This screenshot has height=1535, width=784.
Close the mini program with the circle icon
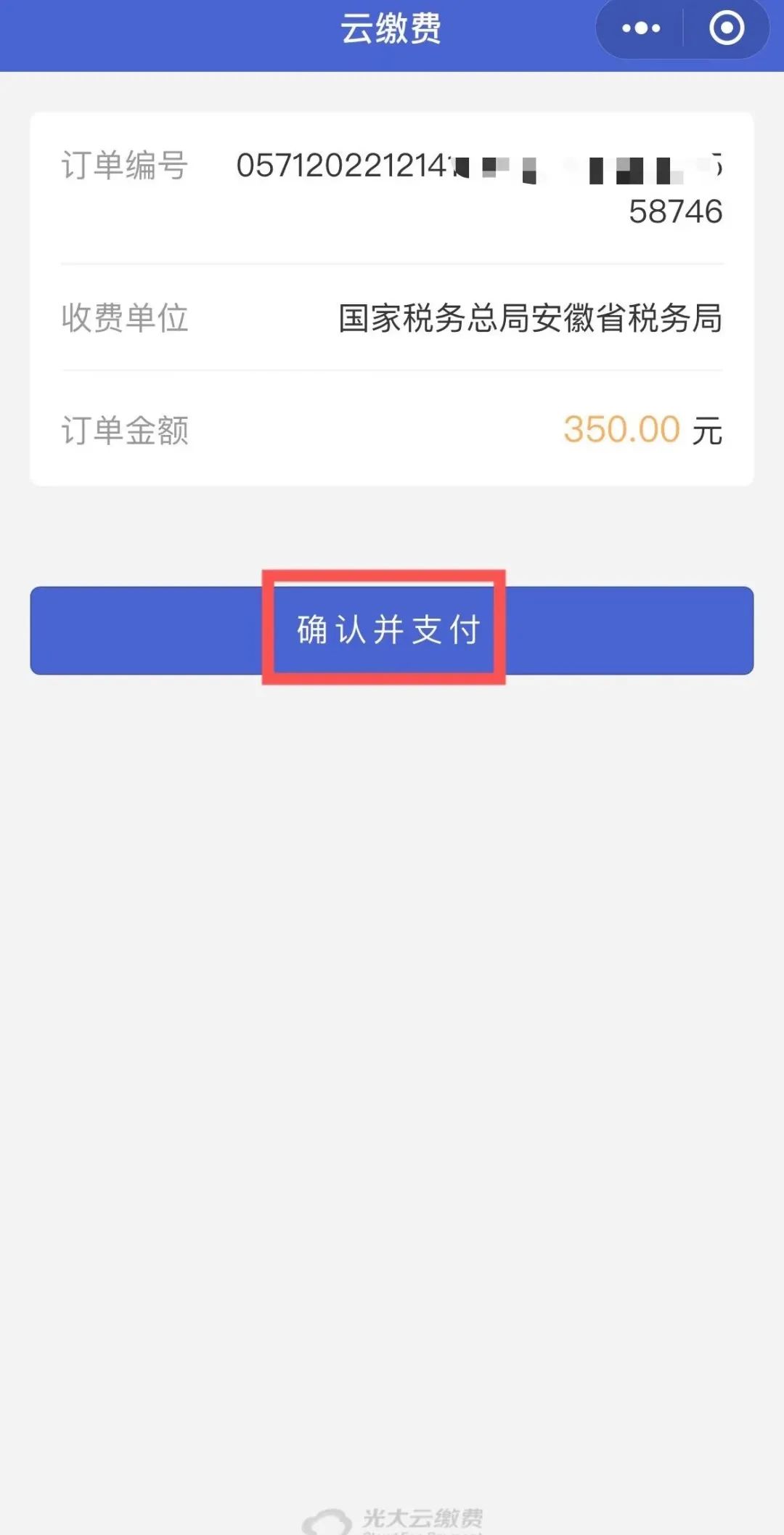point(727,29)
